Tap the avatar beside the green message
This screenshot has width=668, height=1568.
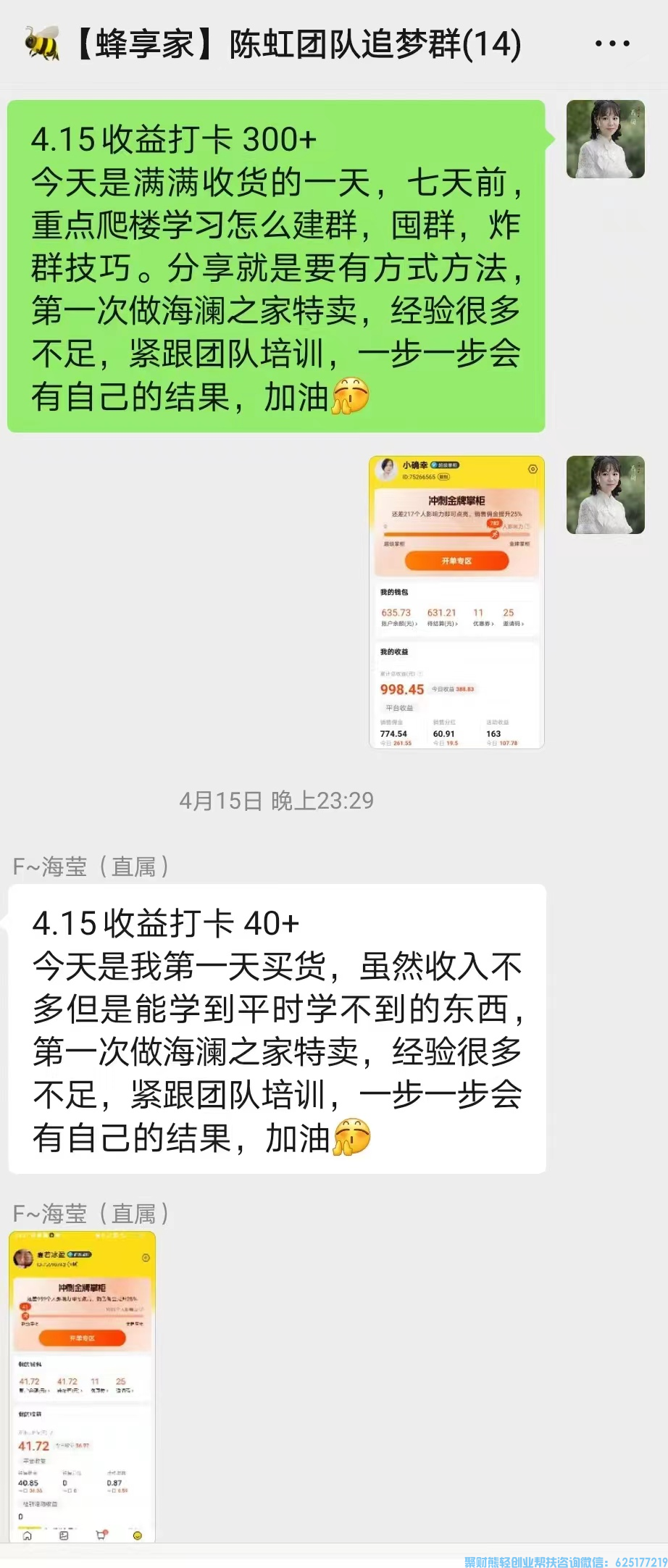click(x=605, y=139)
